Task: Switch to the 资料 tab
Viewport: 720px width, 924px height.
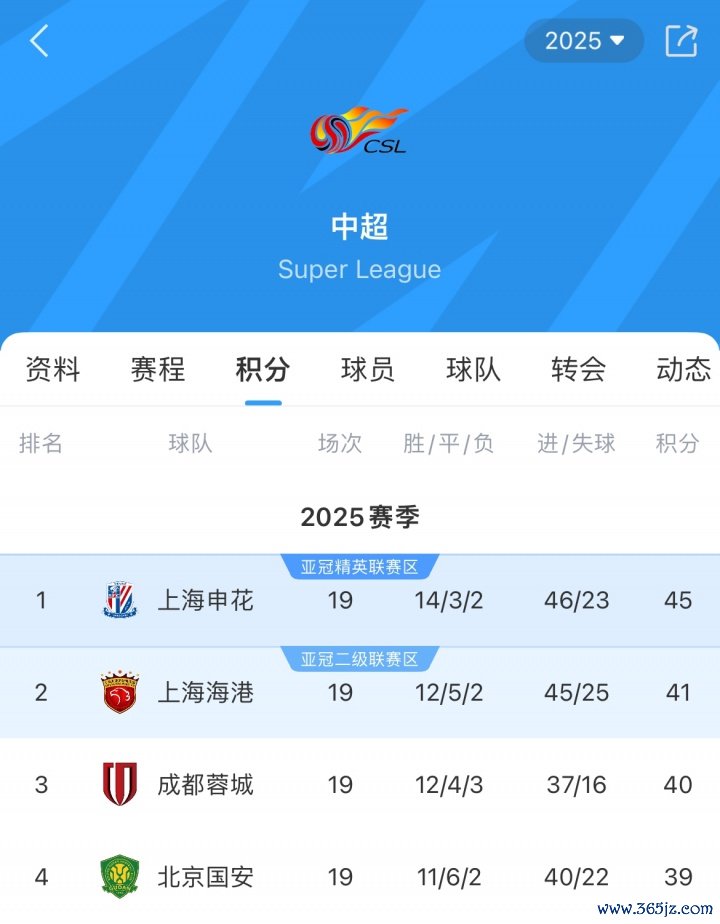Action: (x=52, y=369)
